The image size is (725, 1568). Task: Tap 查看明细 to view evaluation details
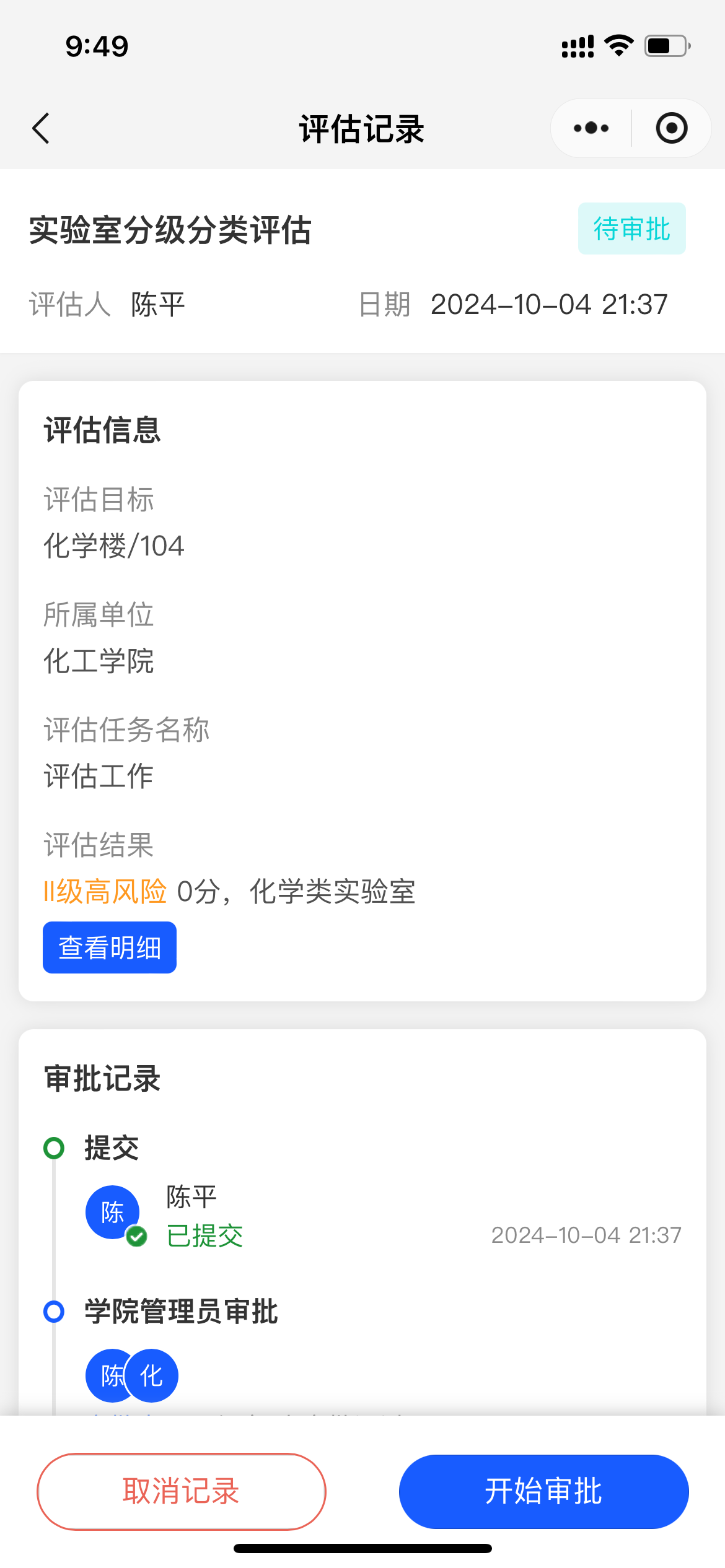point(110,947)
